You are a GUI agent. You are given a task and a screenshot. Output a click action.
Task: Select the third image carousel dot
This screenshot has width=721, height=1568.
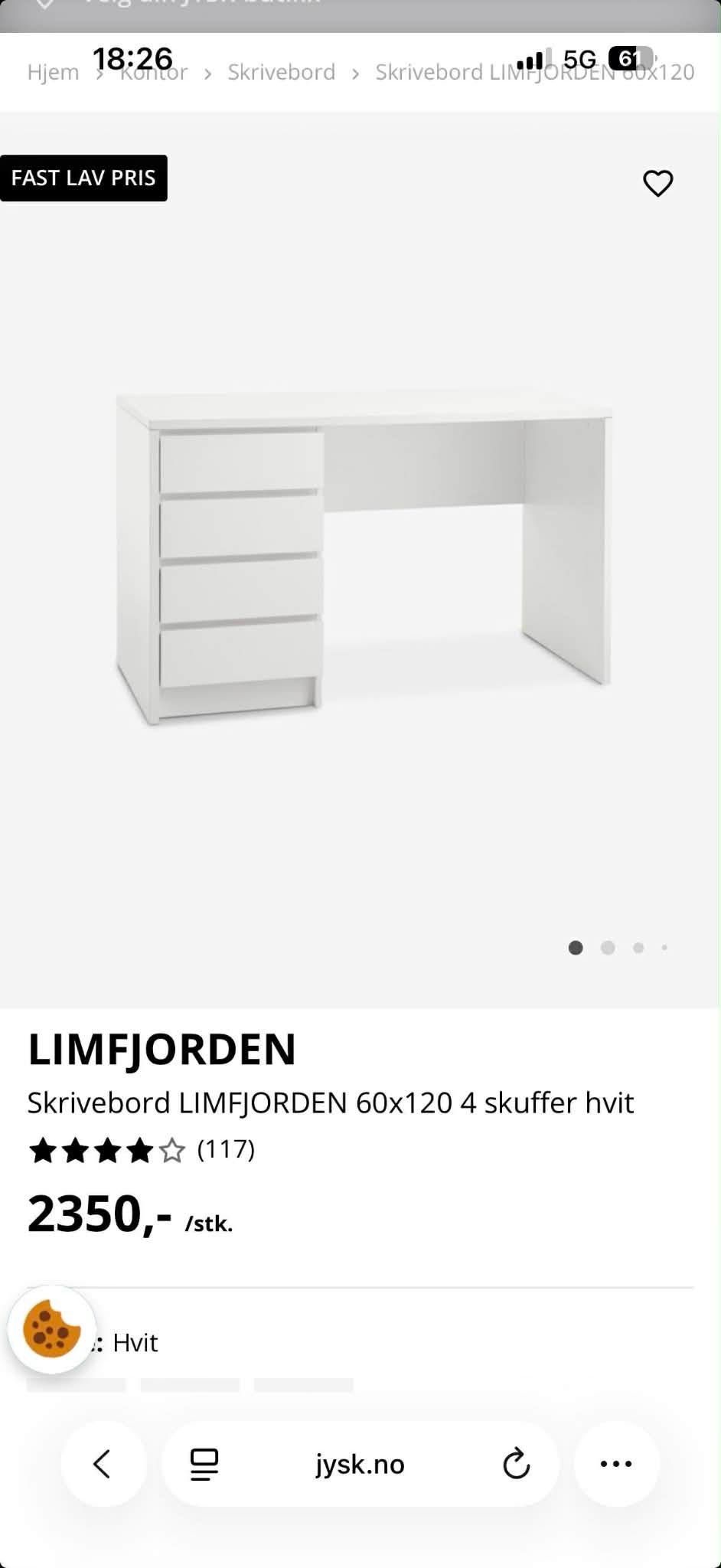pos(638,948)
